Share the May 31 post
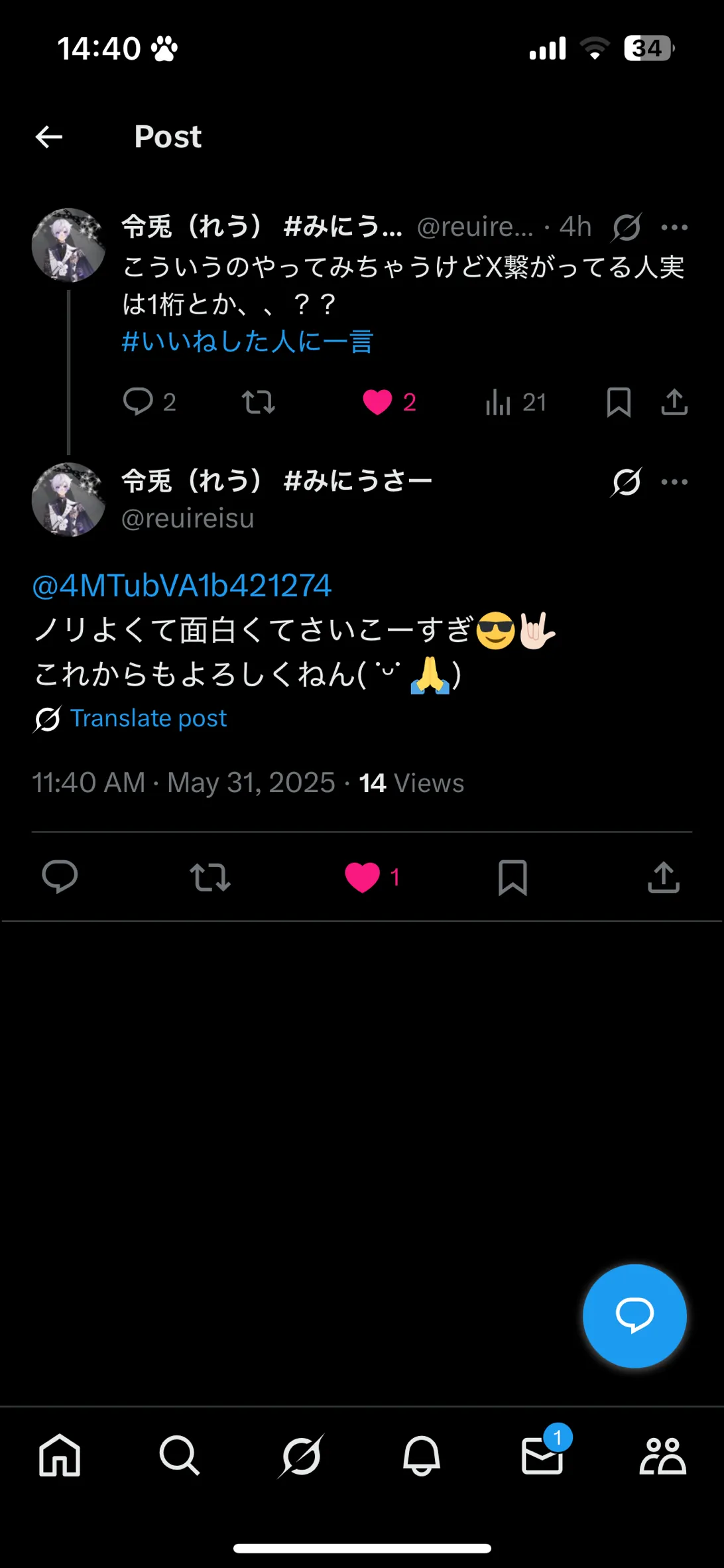The width and height of the screenshot is (724, 1568). pos(663,877)
